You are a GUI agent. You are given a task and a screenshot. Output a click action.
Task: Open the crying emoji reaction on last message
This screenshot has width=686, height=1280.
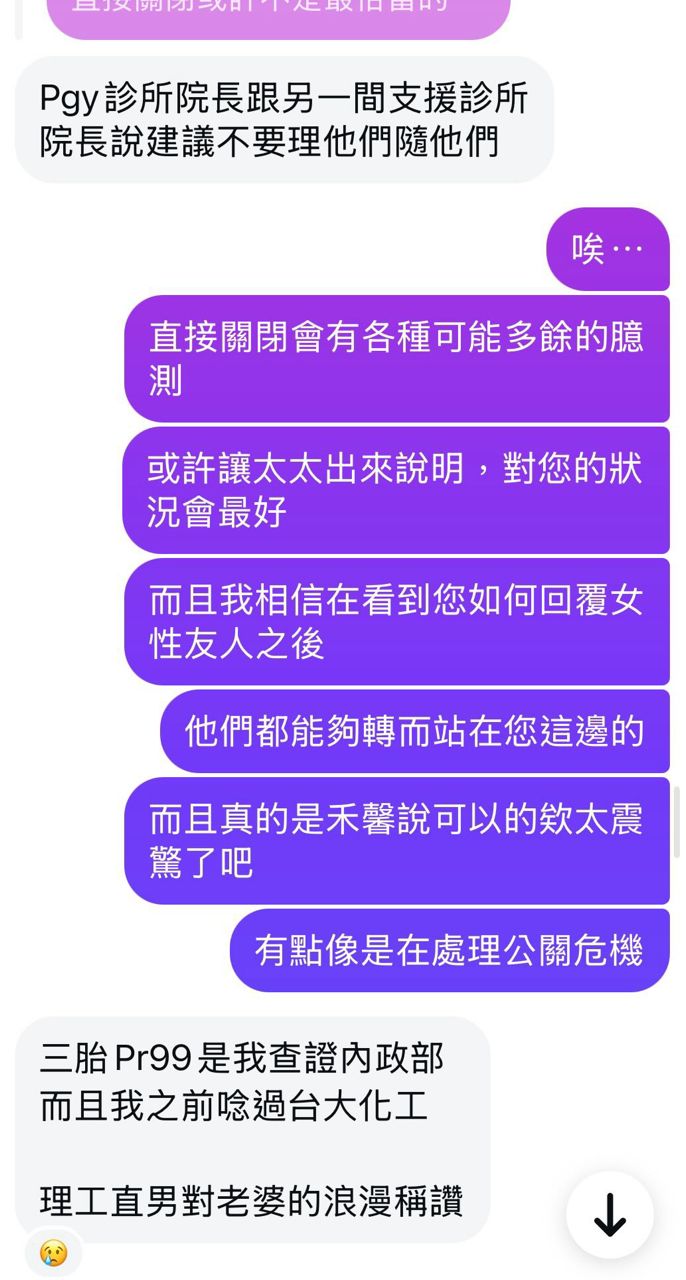point(53,1253)
